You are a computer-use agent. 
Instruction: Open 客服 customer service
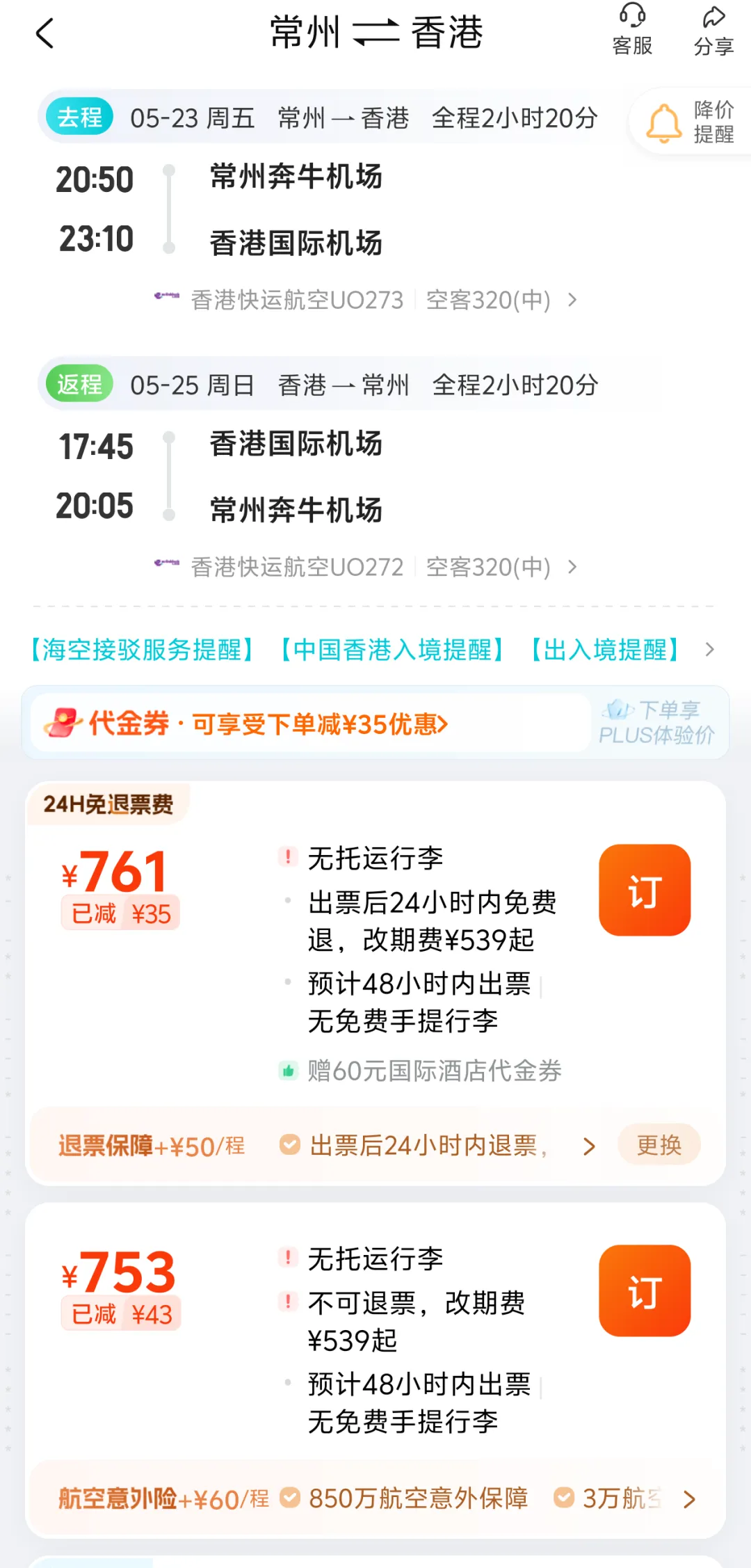click(x=632, y=29)
